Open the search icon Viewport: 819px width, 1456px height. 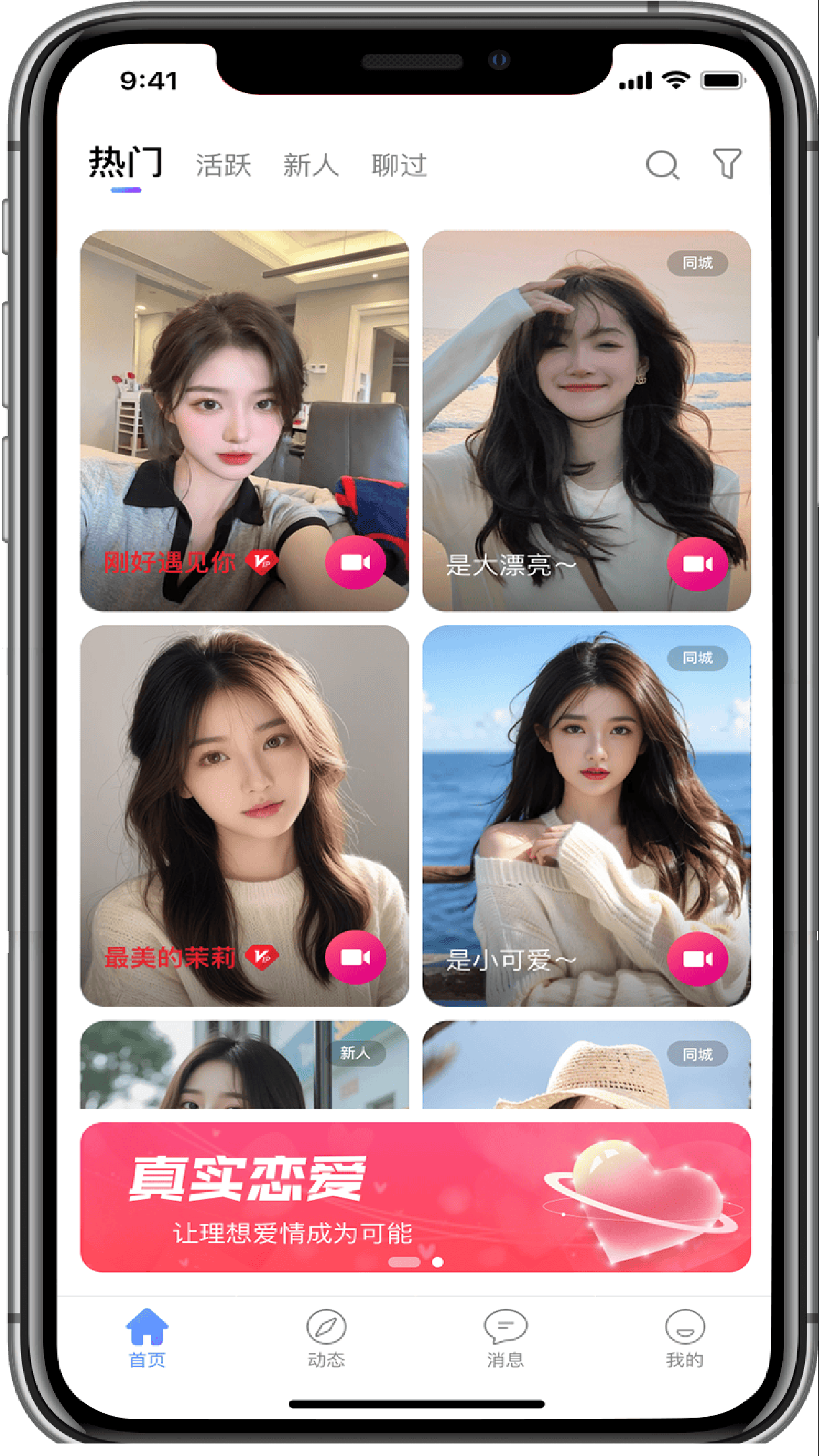(662, 165)
